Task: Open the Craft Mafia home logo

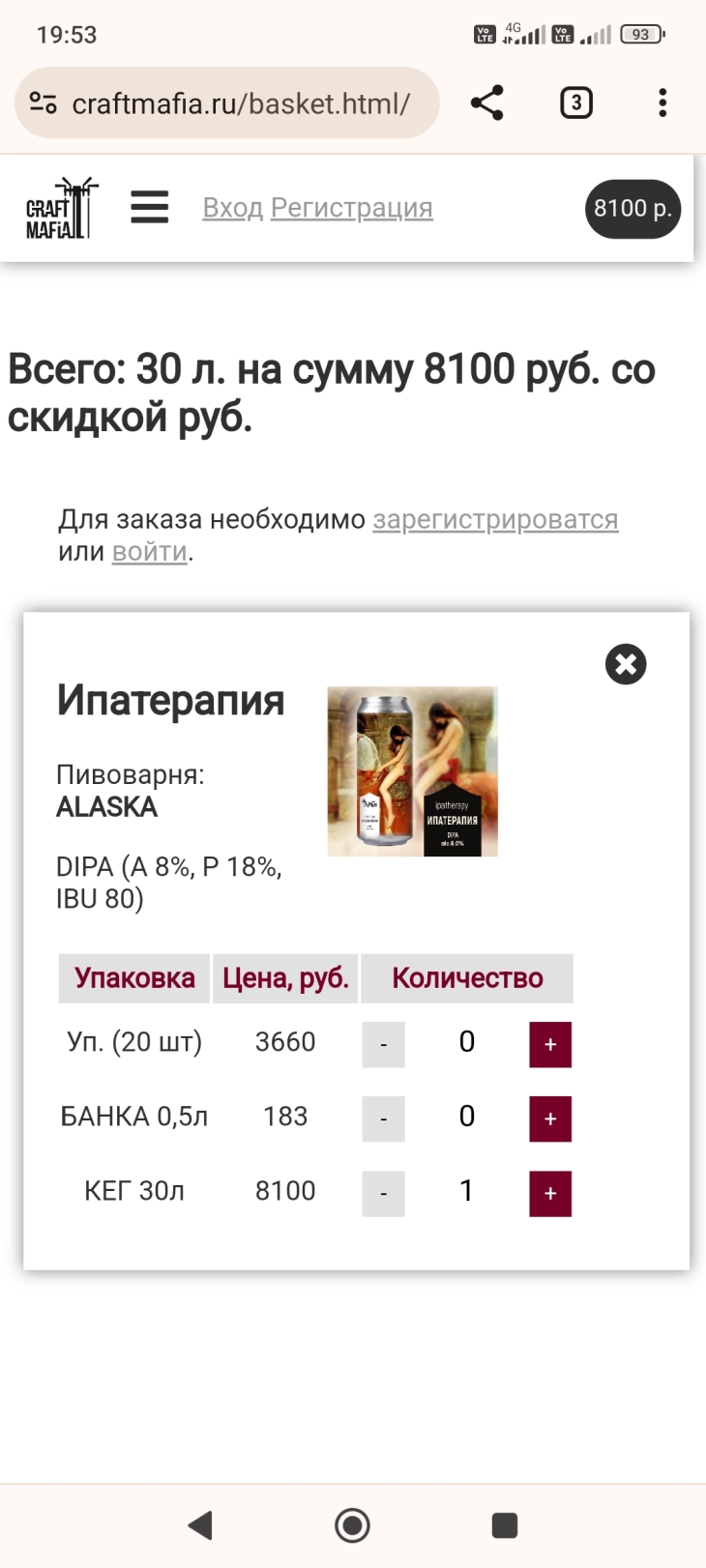Action: 61,208
